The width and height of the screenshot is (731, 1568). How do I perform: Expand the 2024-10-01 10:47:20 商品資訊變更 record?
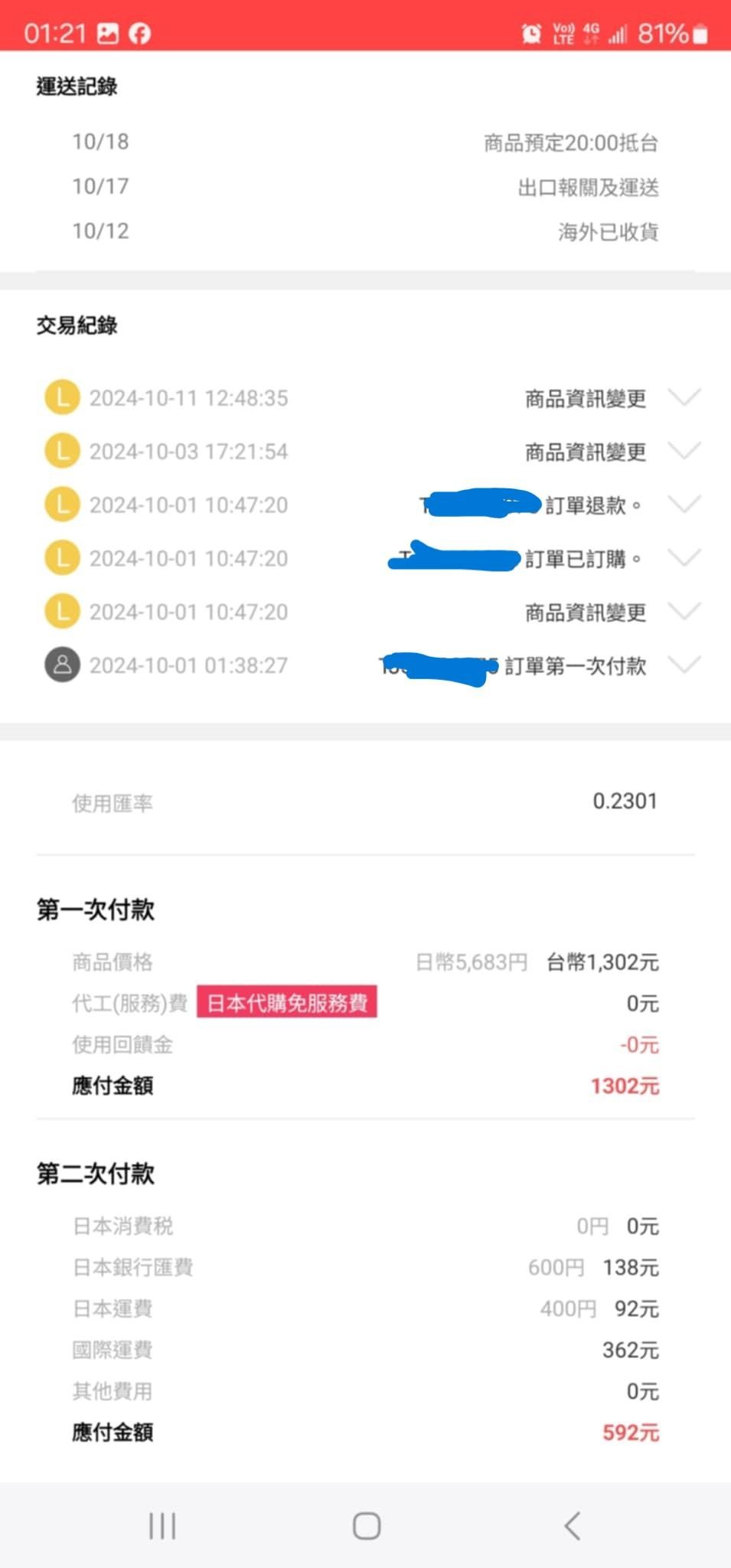(684, 612)
